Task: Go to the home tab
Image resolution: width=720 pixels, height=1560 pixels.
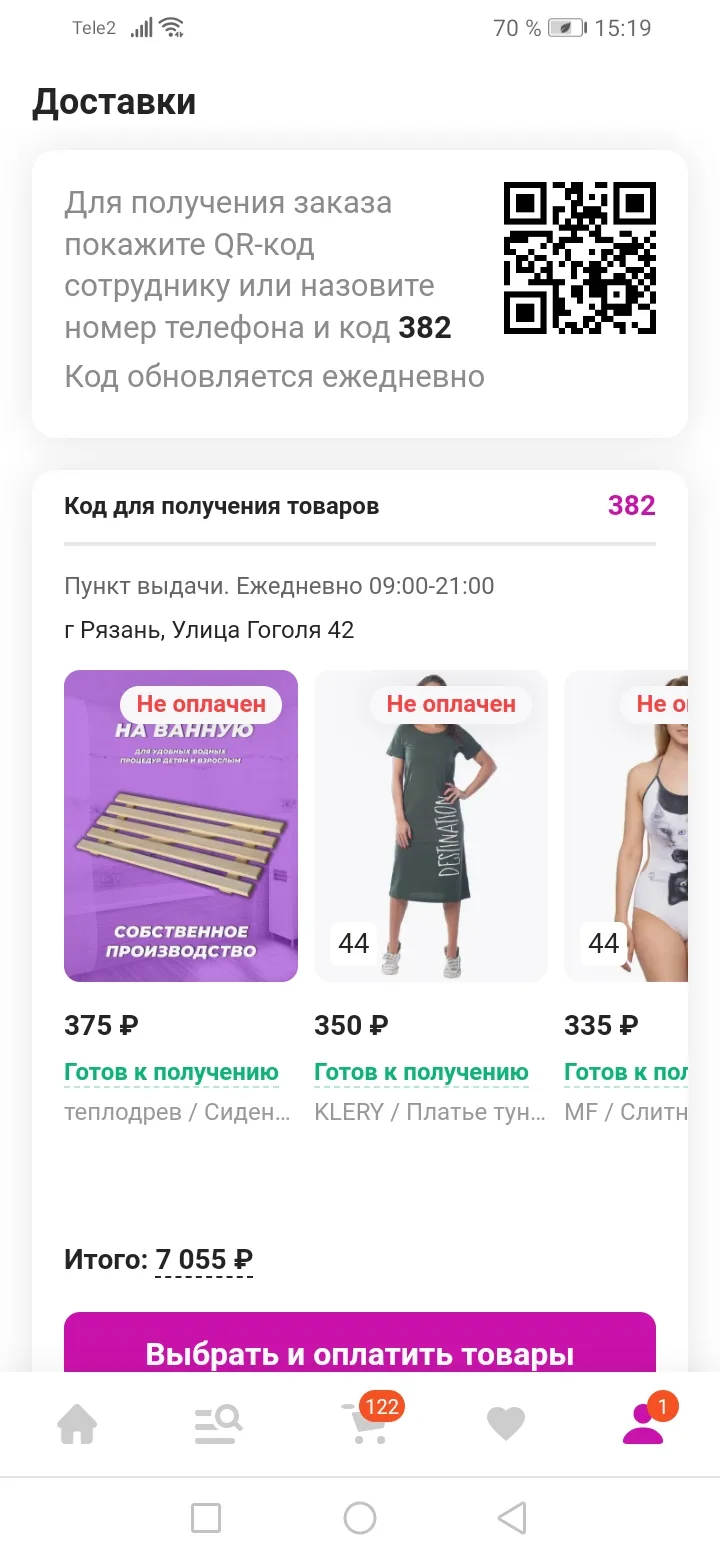Action: click(x=77, y=1424)
